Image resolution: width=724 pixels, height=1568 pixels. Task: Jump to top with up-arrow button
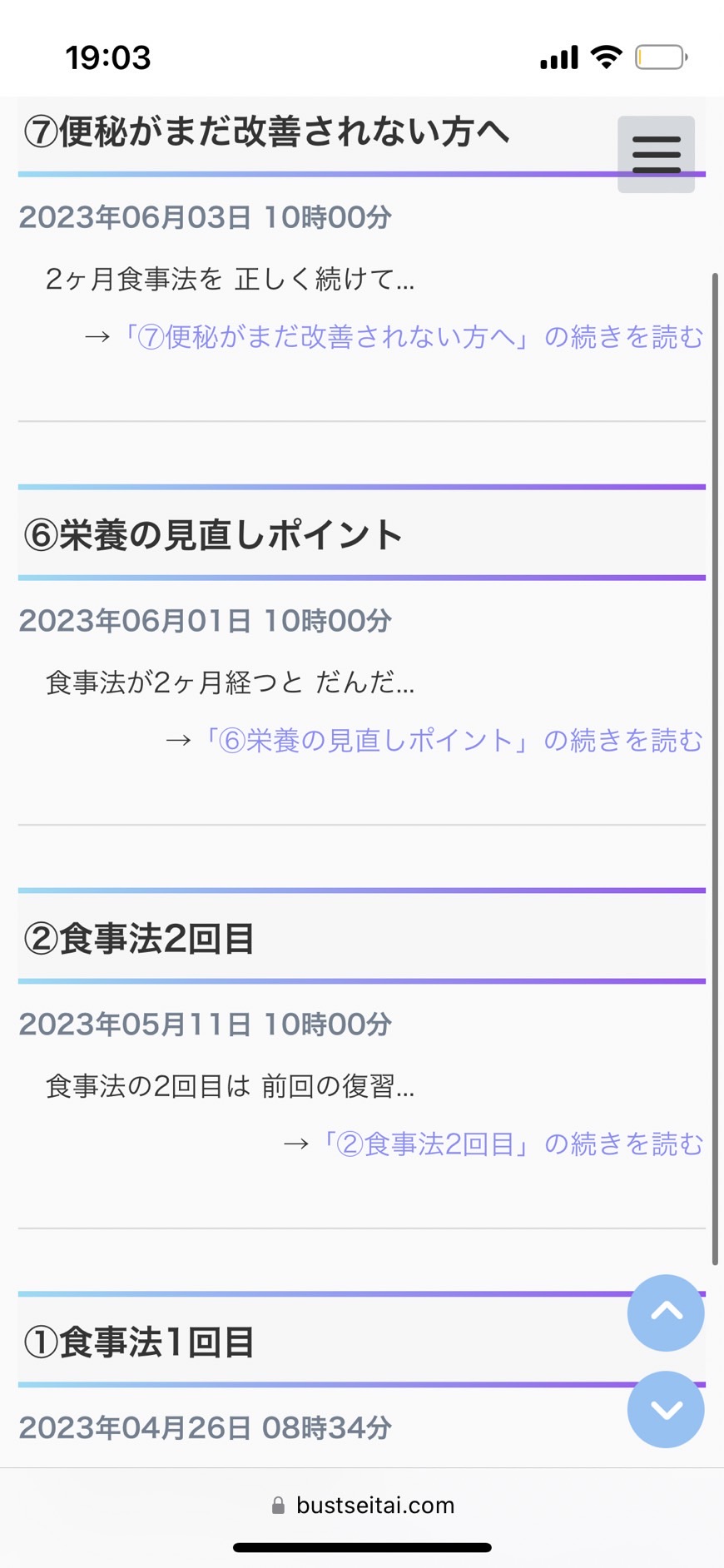[666, 1312]
